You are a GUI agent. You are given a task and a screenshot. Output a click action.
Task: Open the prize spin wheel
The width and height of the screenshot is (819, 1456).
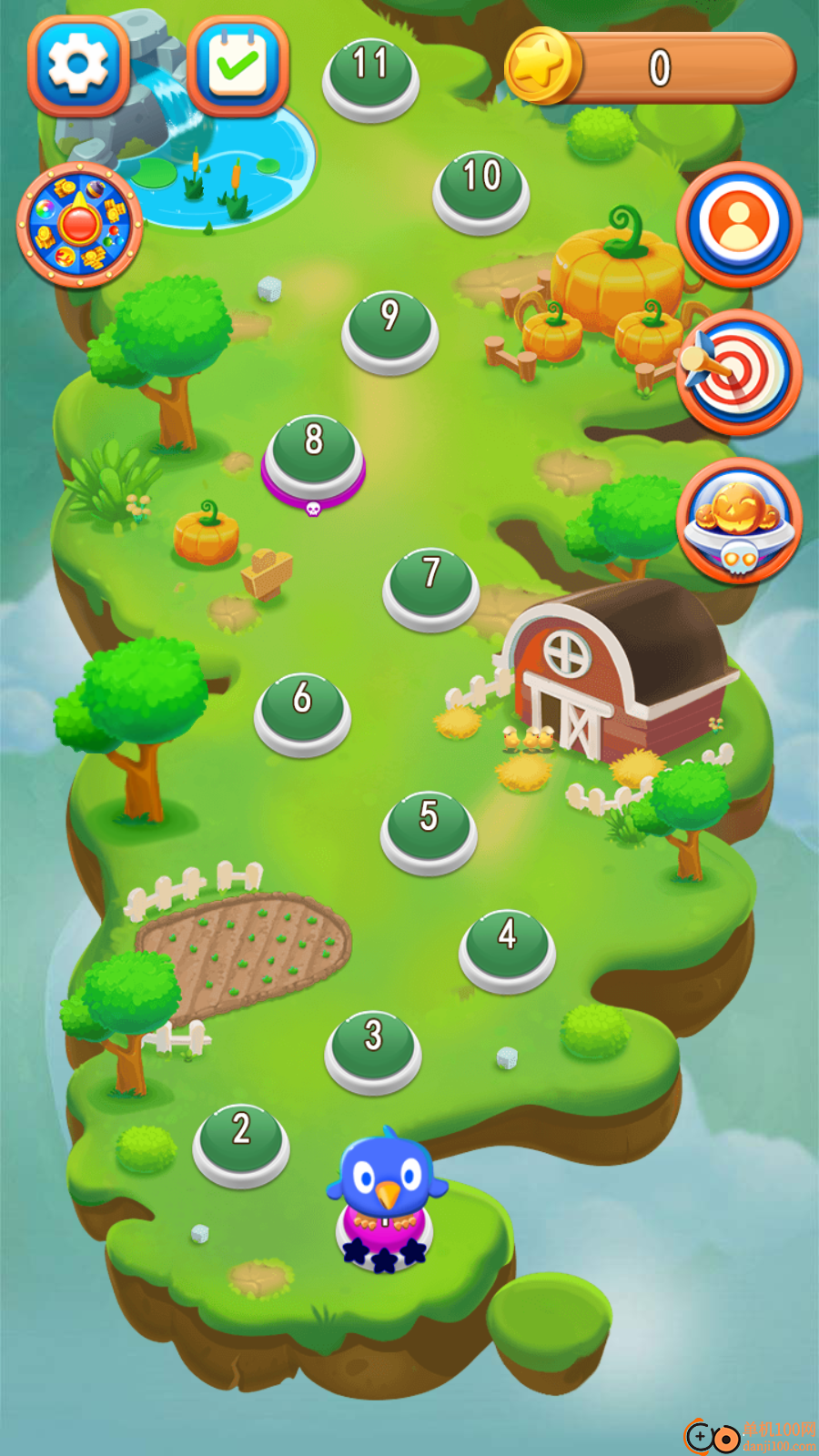(x=79, y=225)
